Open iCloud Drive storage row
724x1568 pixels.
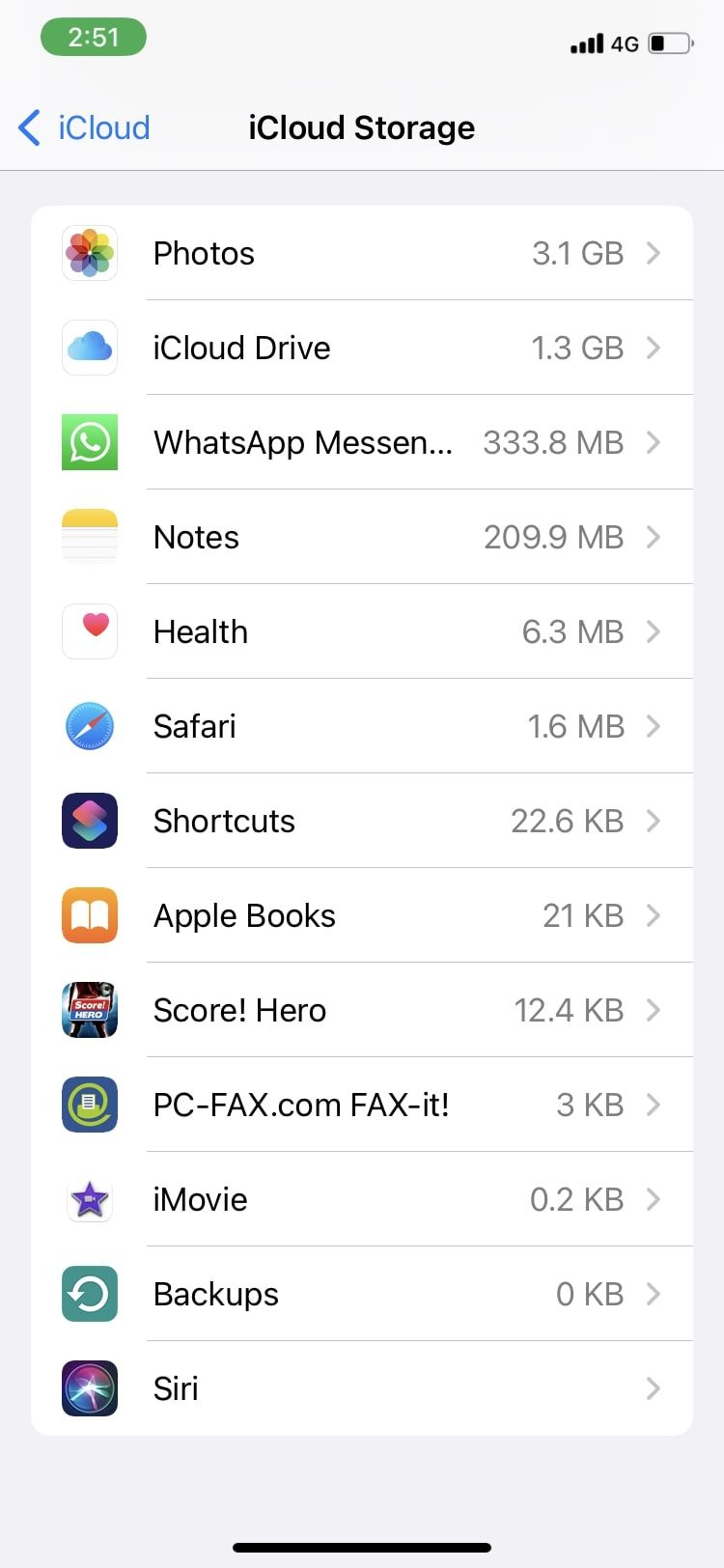click(x=362, y=348)
